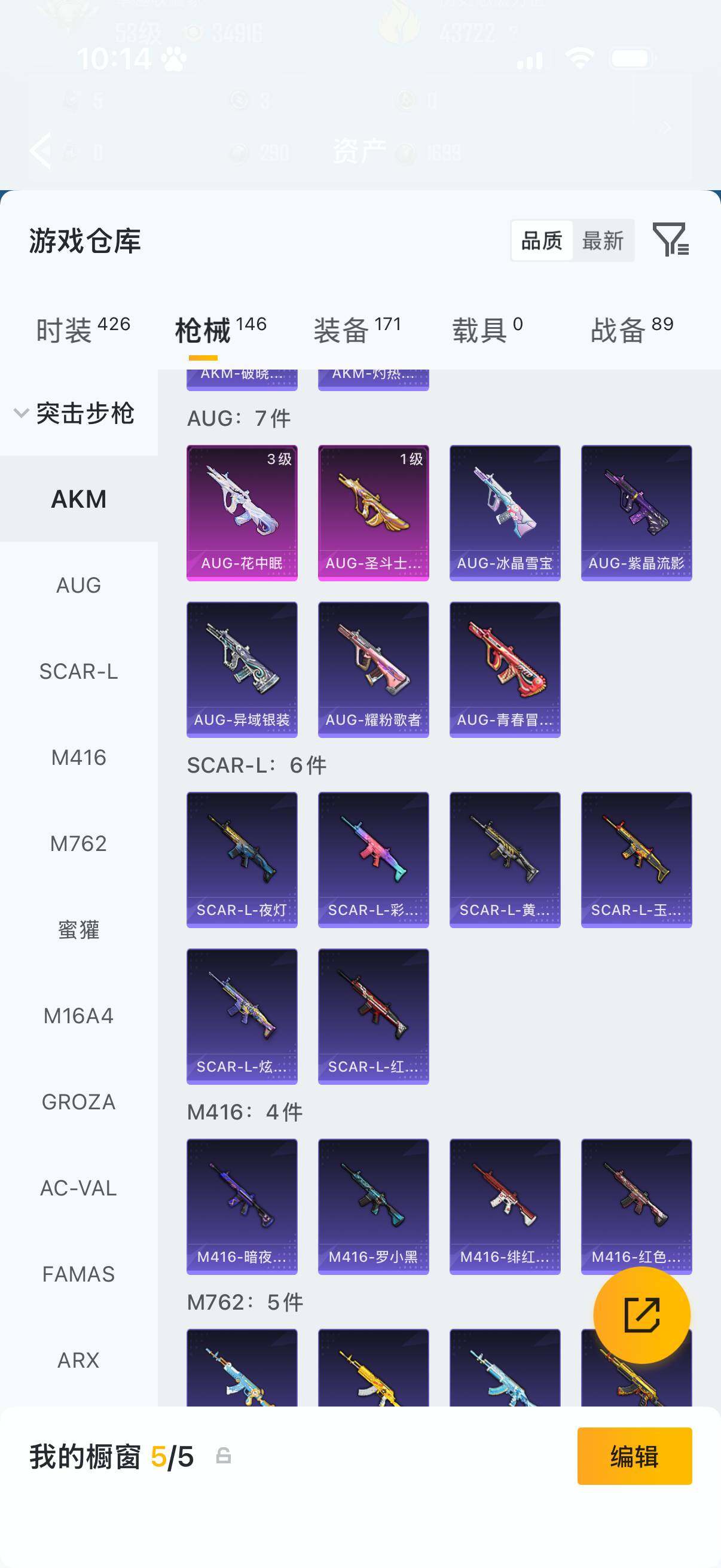
Task: Collapse the 突击步枪 category
Action: click(22, 413)
